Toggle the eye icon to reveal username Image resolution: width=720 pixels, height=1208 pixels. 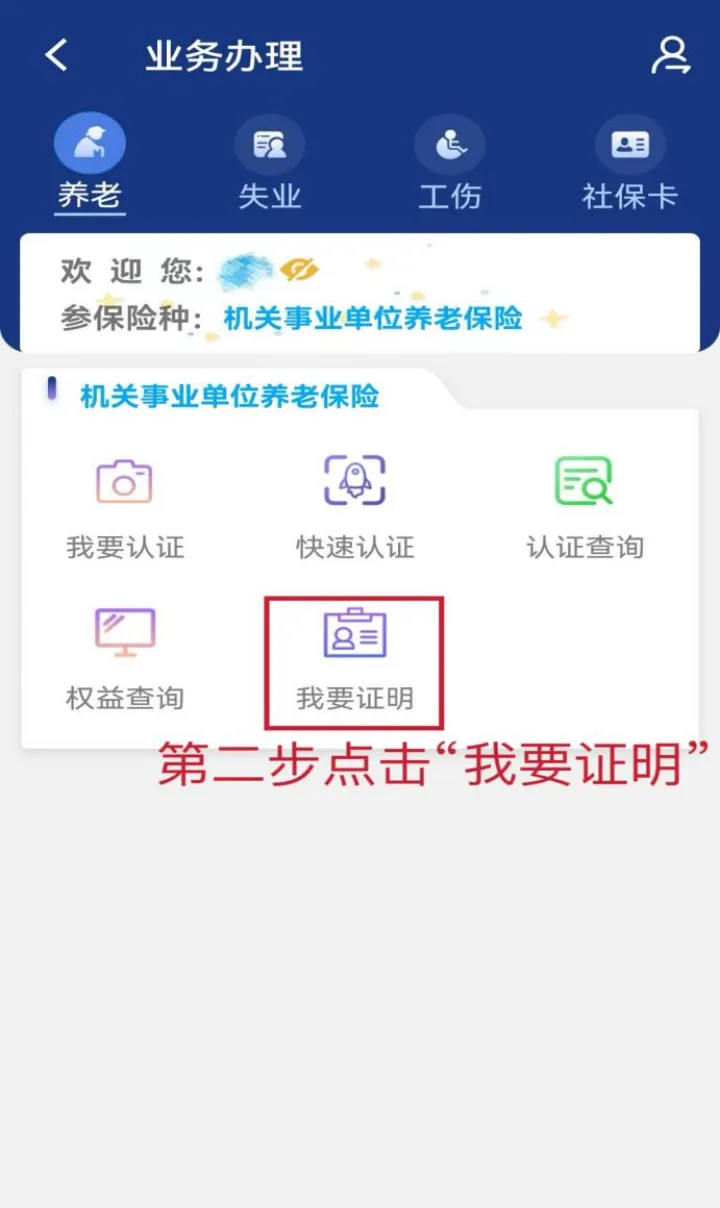click(299, 268)
